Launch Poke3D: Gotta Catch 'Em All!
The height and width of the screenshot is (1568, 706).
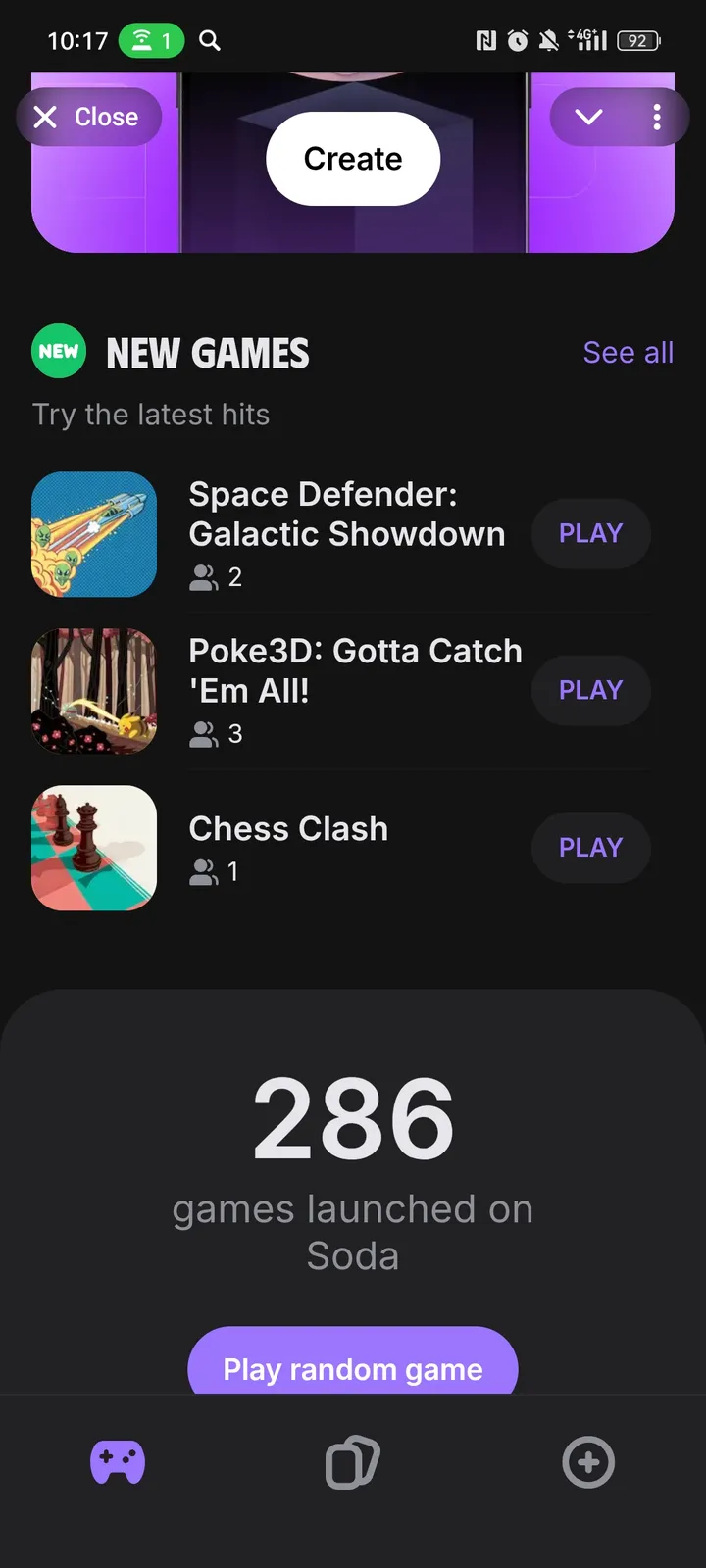pyautogui.click(x=590, y=690)
